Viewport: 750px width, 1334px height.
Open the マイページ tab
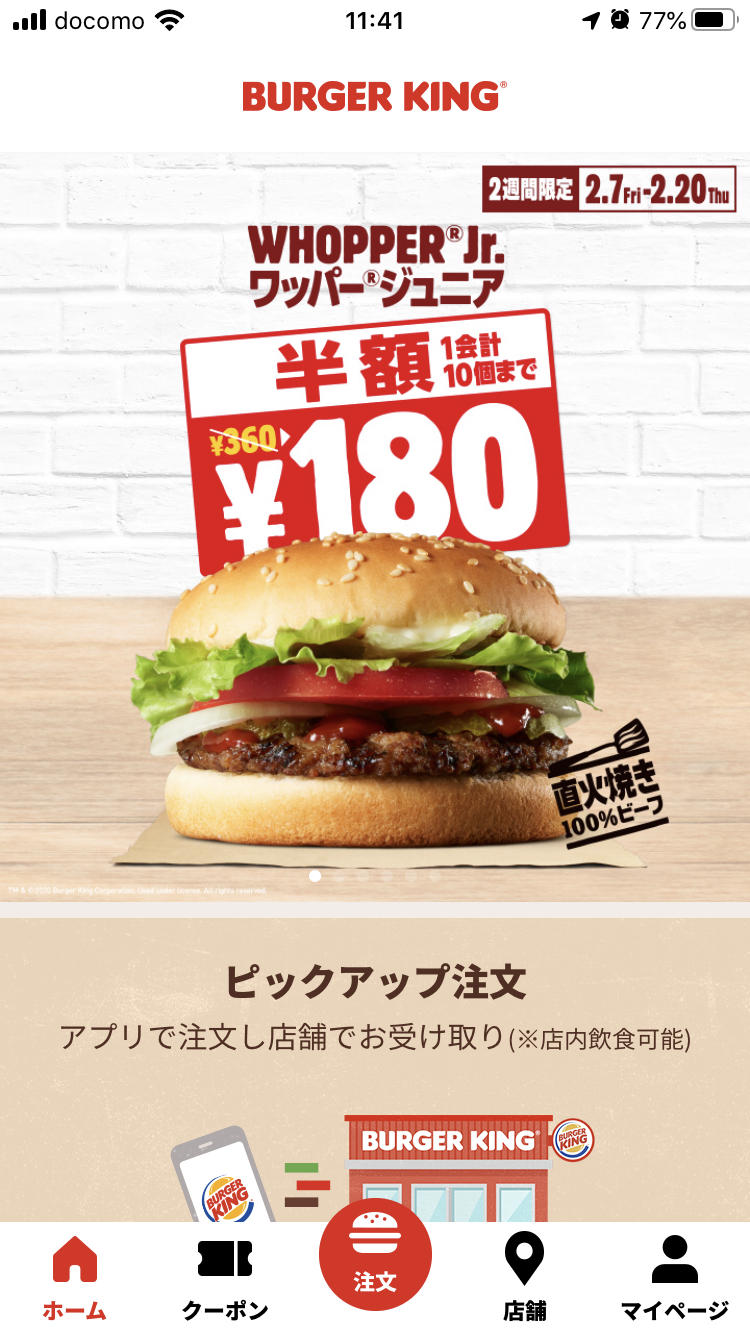tap(675, 1277)
